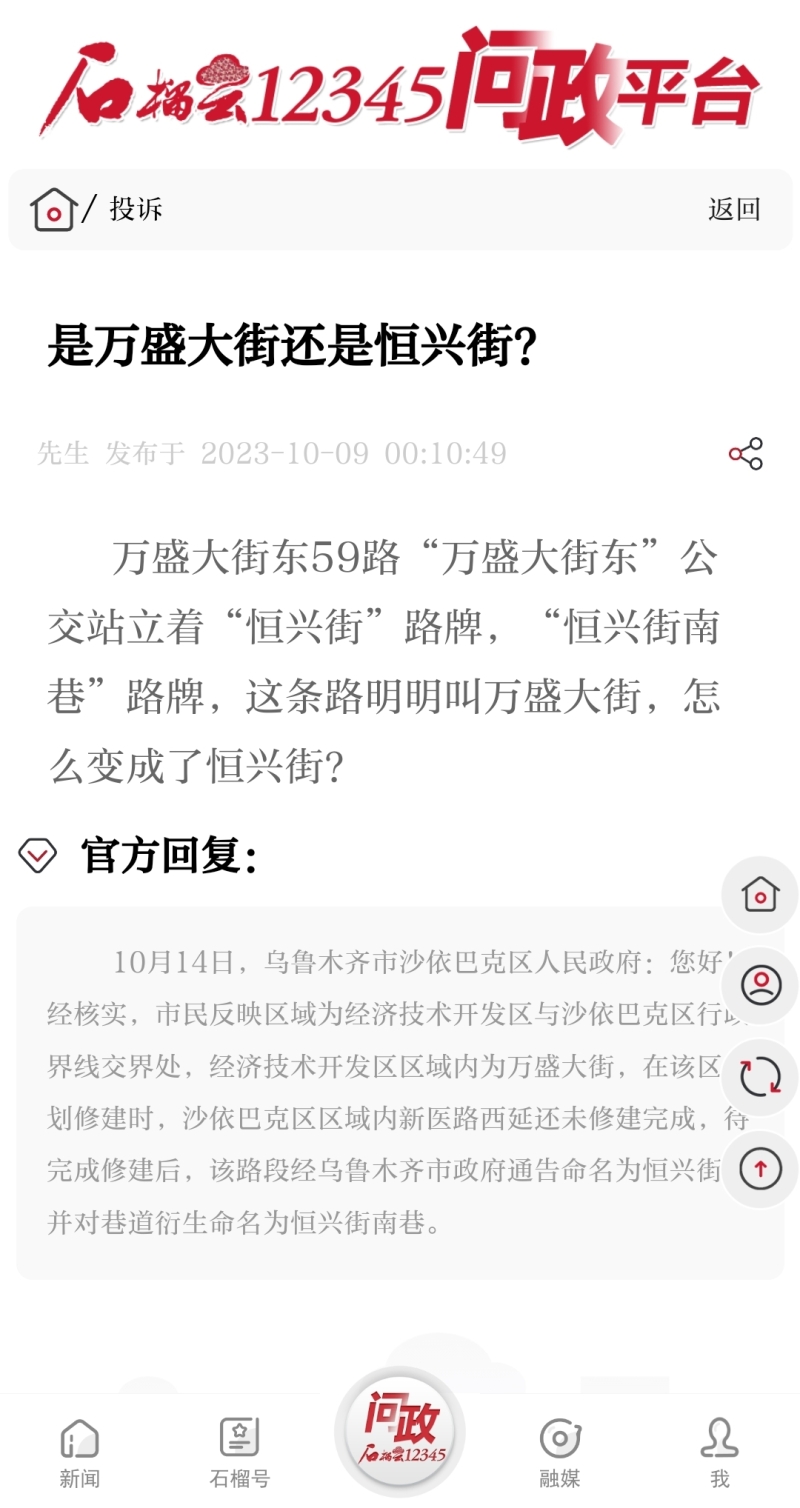Open the floating user profile button
This screenshot has height=1508, width=800.
[x=760, y=986]
